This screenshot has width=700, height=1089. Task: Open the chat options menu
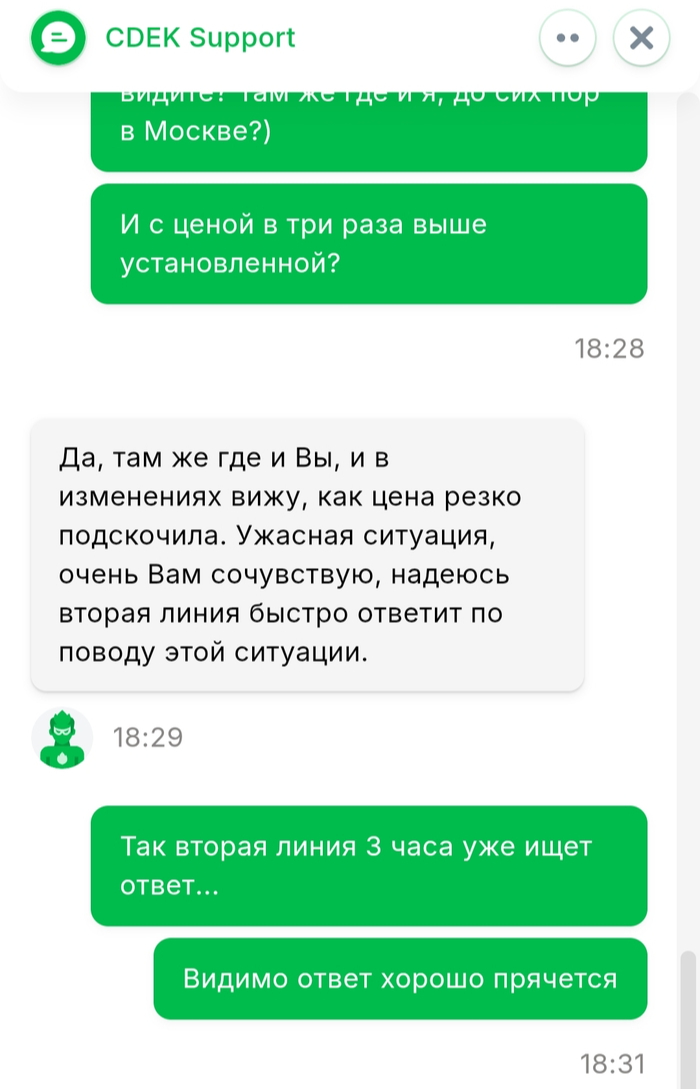click(x=567, y=38)
